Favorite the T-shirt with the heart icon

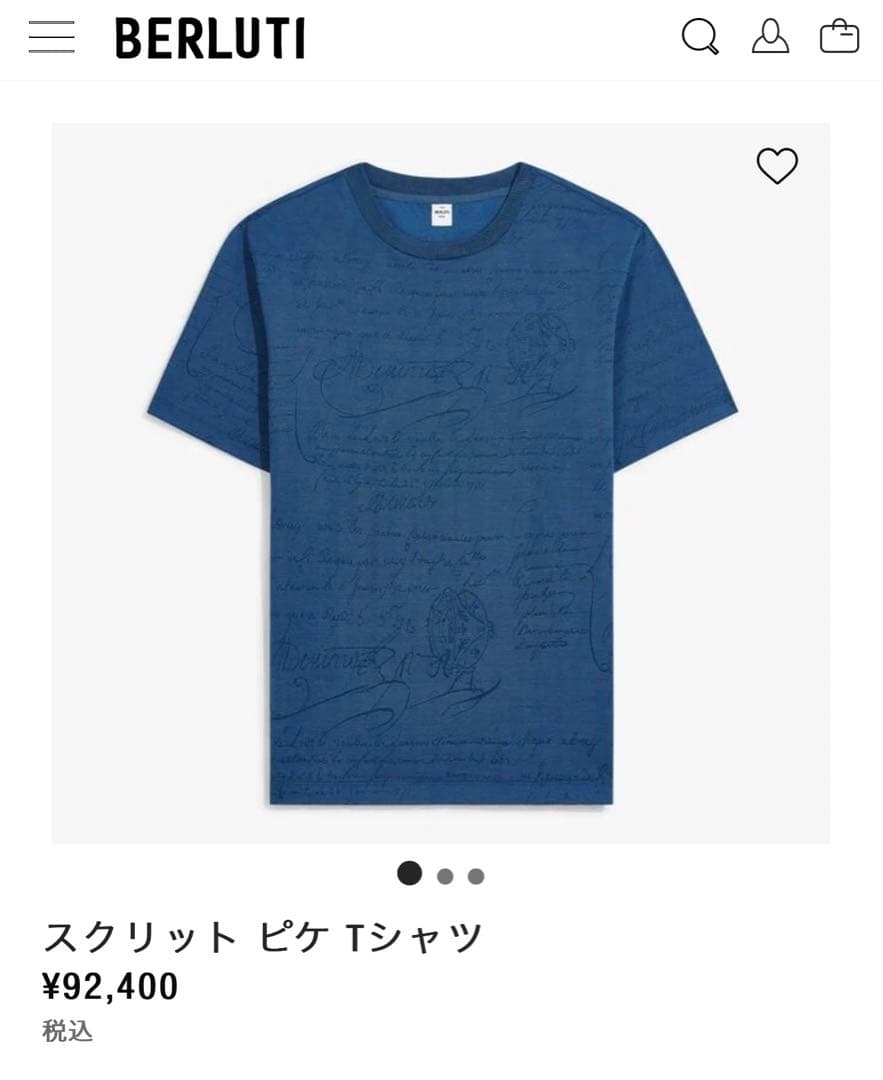[778, 166]
